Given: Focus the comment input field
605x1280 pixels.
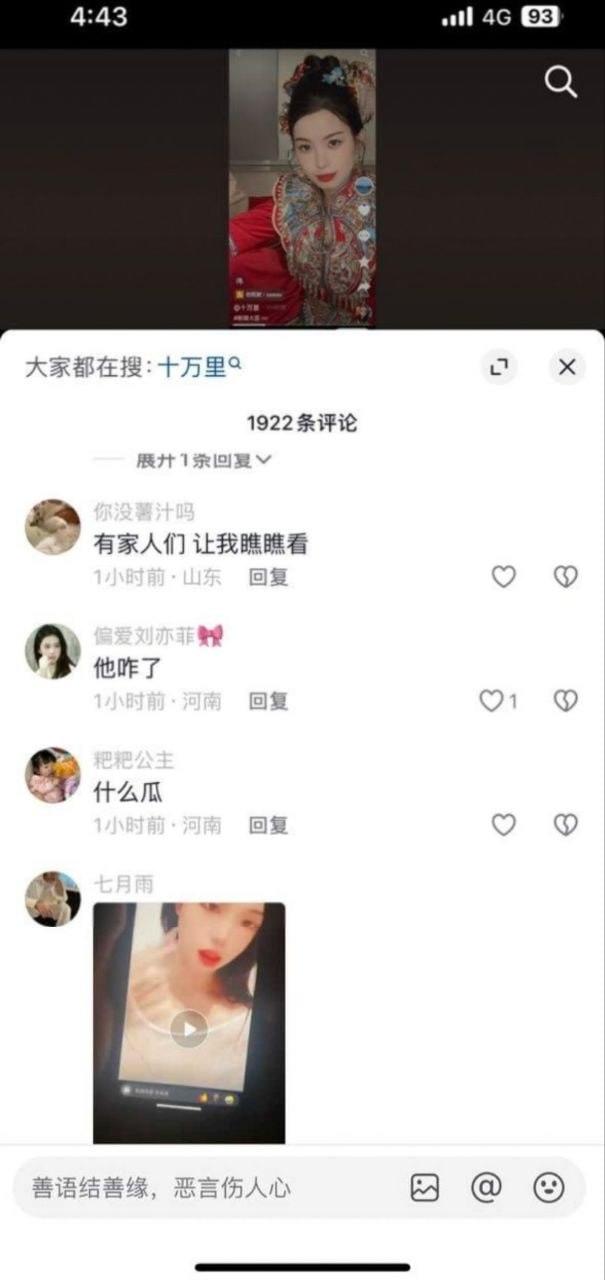Looking at the screenshot, I should pos(200,1188).
